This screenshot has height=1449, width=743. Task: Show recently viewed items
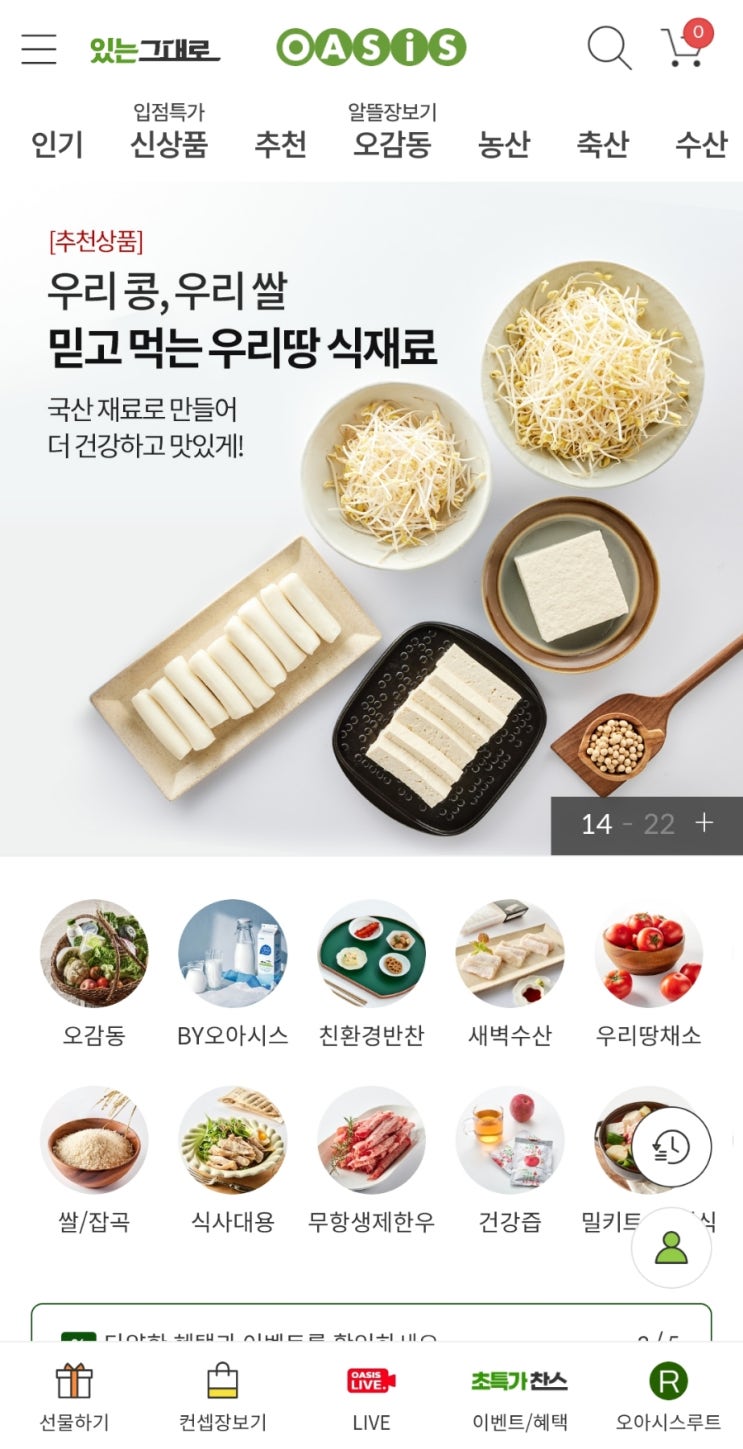pyautogui.click(x=671, y=1147)
